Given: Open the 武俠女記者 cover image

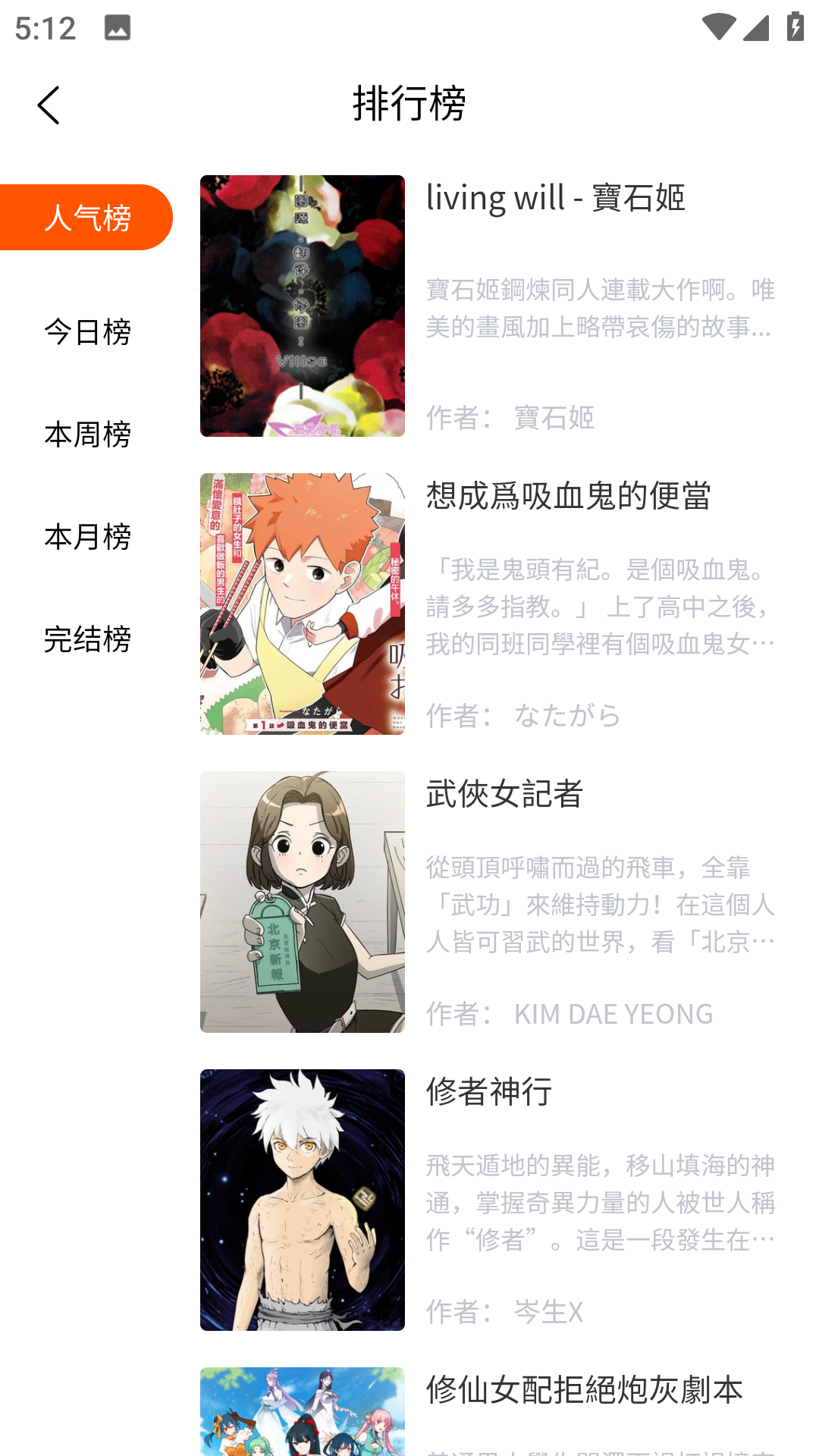Looking at the screenshot, I should pos(302,900).
